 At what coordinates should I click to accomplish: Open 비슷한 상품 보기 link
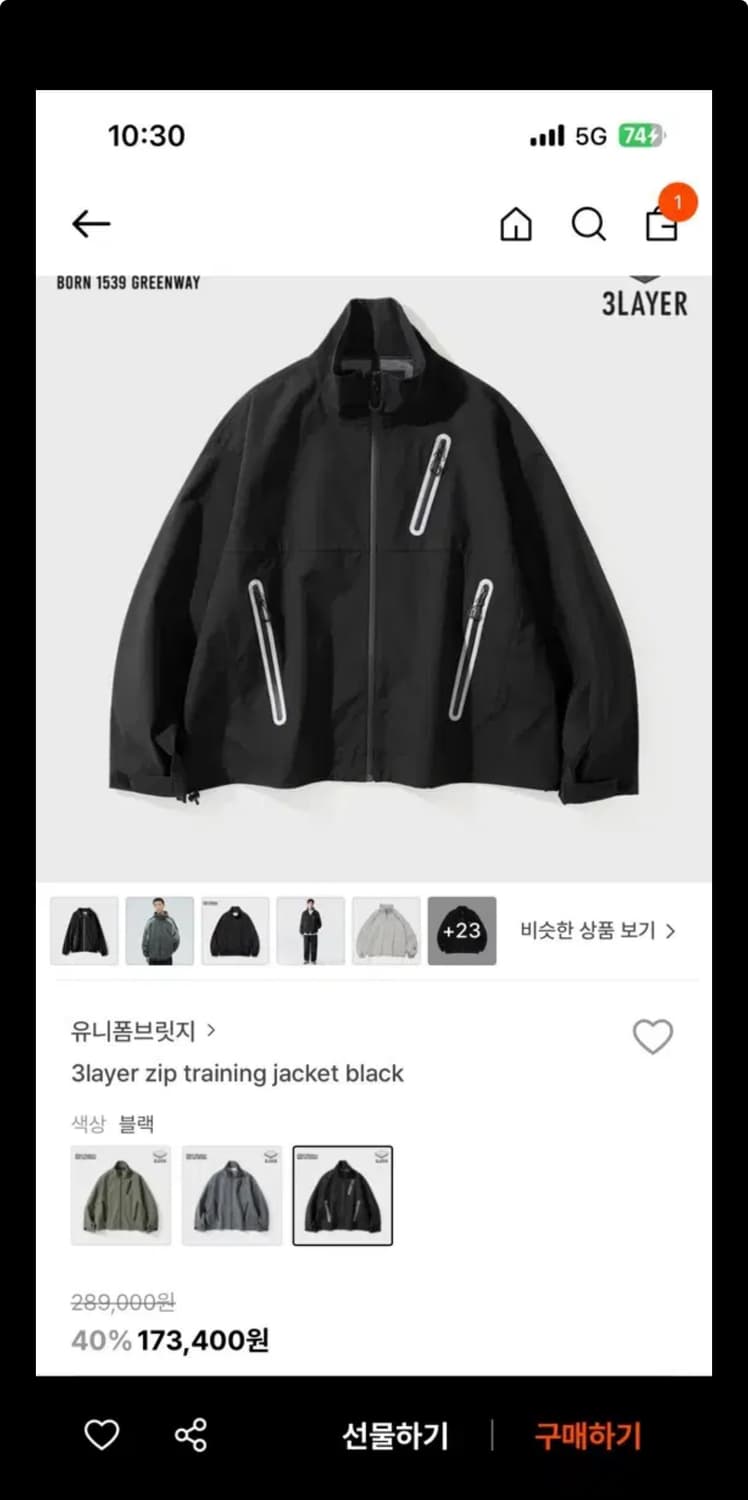click(x=598, y=931)
